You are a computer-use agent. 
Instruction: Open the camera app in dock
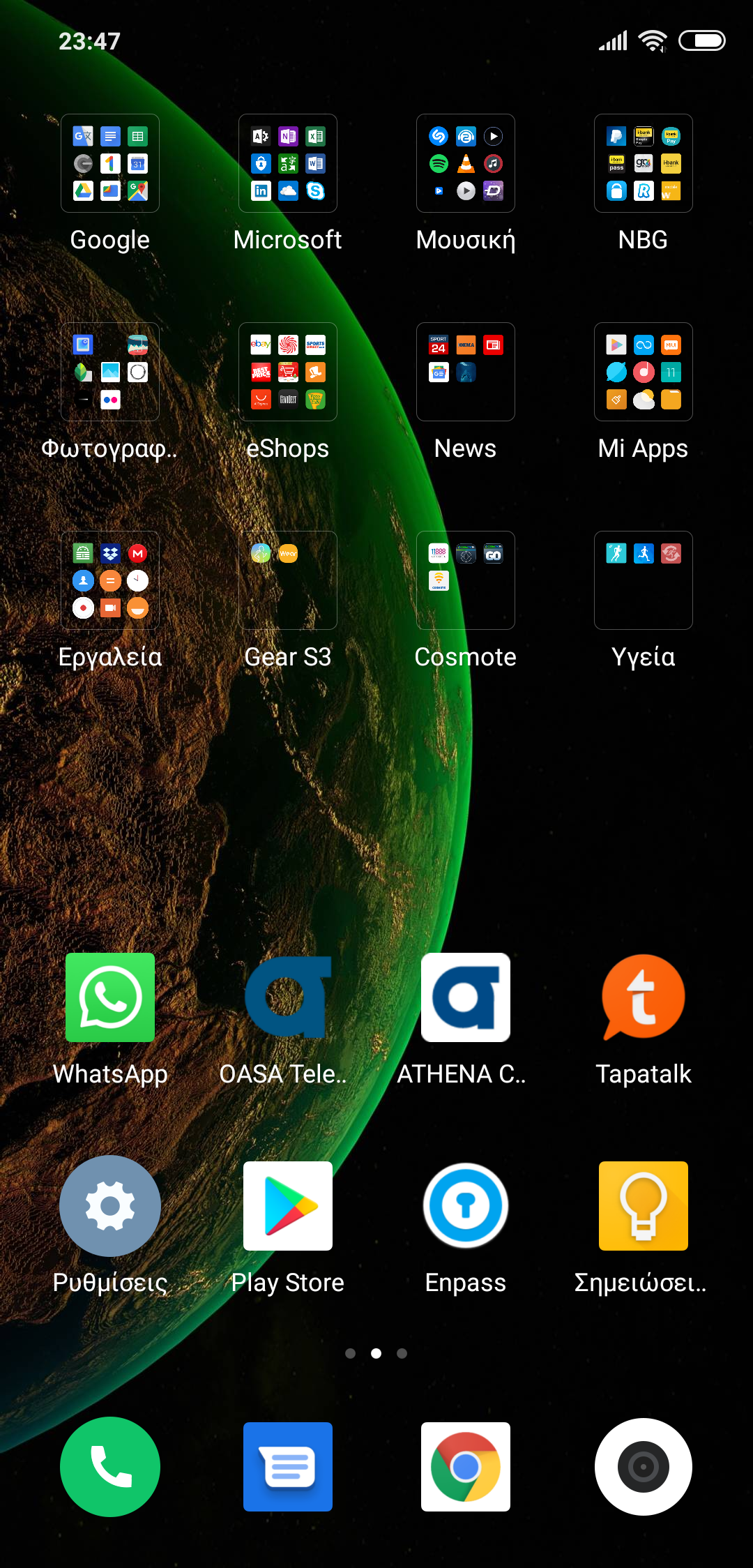[x=643, y=1467]
